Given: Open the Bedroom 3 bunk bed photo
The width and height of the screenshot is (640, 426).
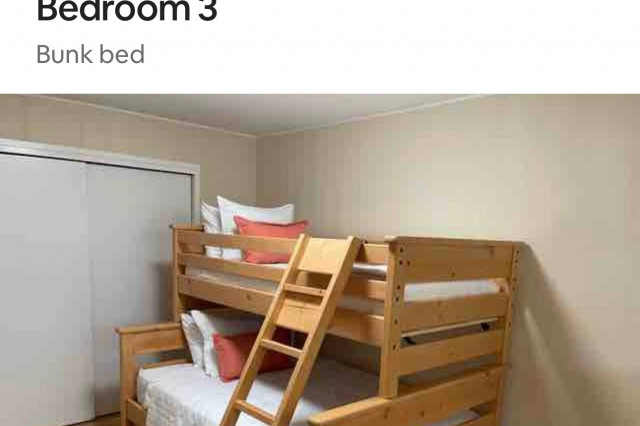Looking at the screenshot, I should [320, 260].
